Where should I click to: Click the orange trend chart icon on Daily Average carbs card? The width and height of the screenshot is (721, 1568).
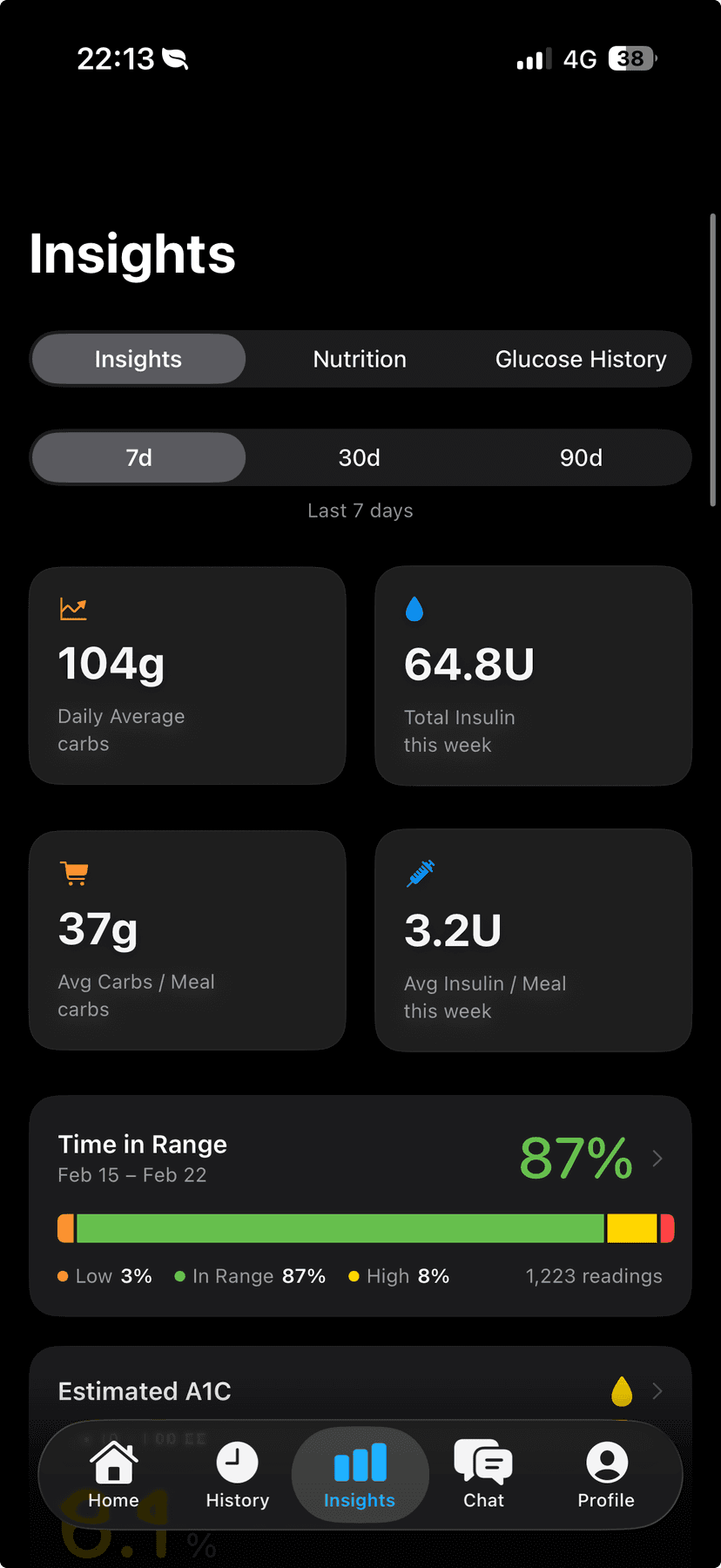[74, 608]
